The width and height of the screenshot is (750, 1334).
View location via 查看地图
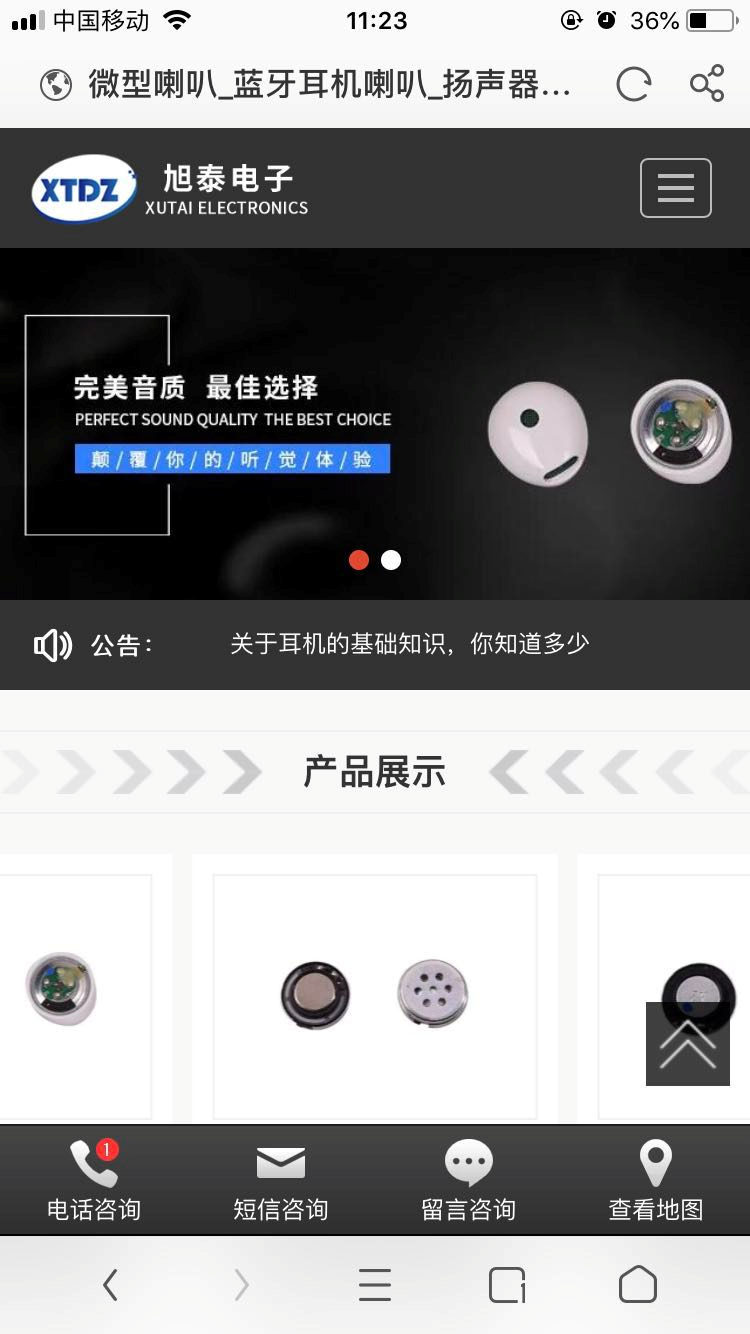click(656, 1181)
